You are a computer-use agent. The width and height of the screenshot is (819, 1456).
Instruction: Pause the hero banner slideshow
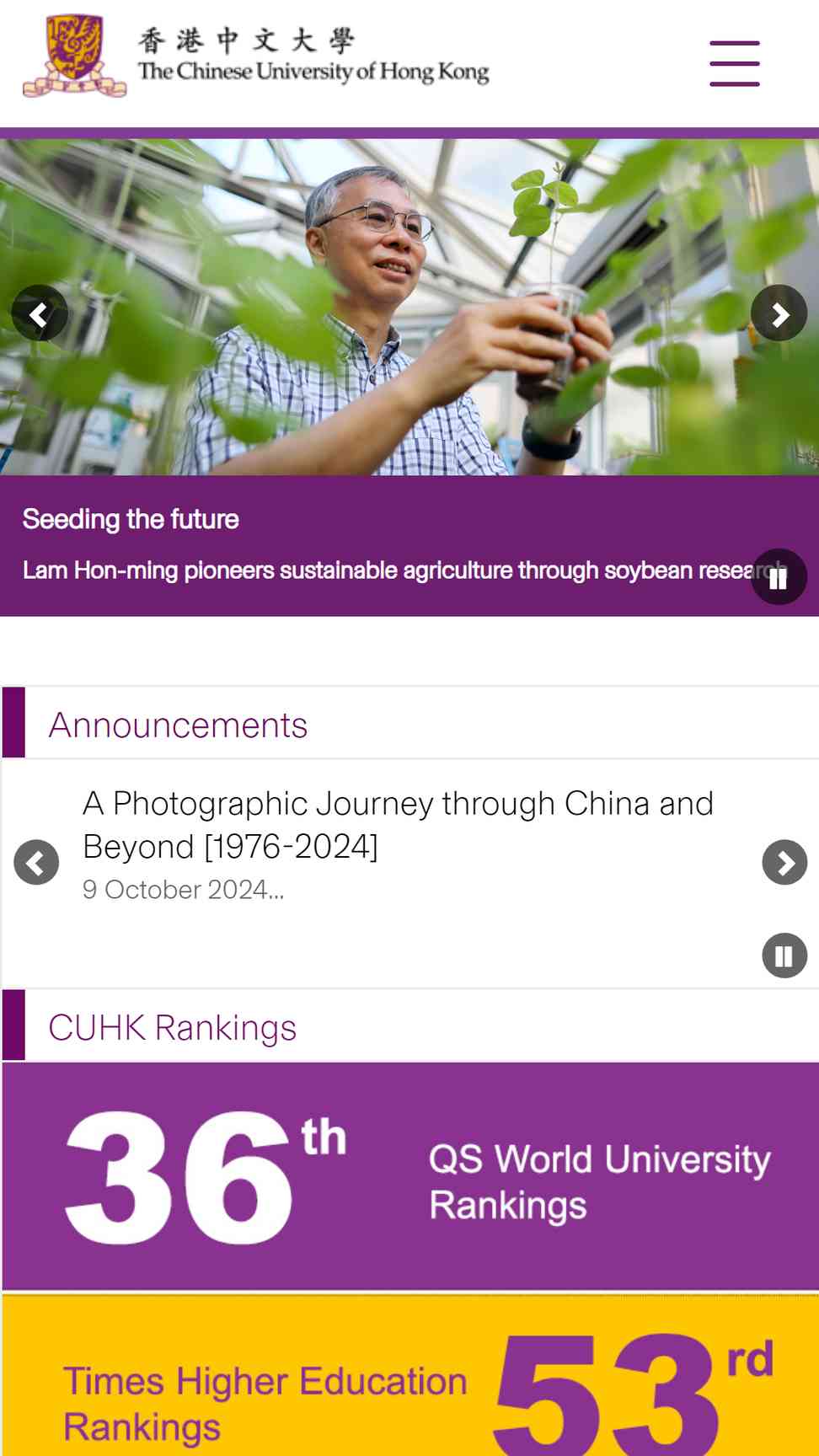pos(779,577)
